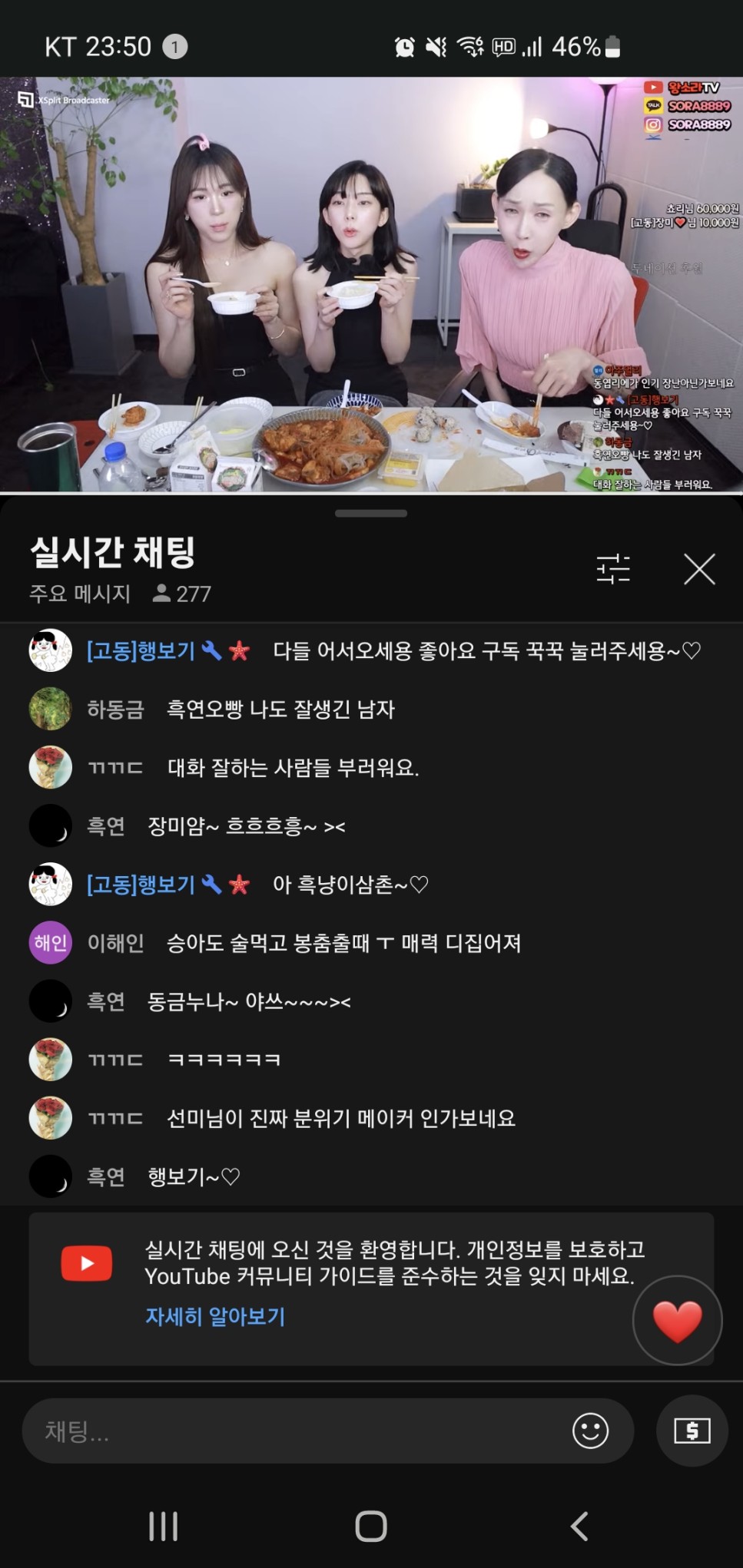743x1568 pixels.
Task: Open 하동금's chat message
Action: [x=280, y=709]
